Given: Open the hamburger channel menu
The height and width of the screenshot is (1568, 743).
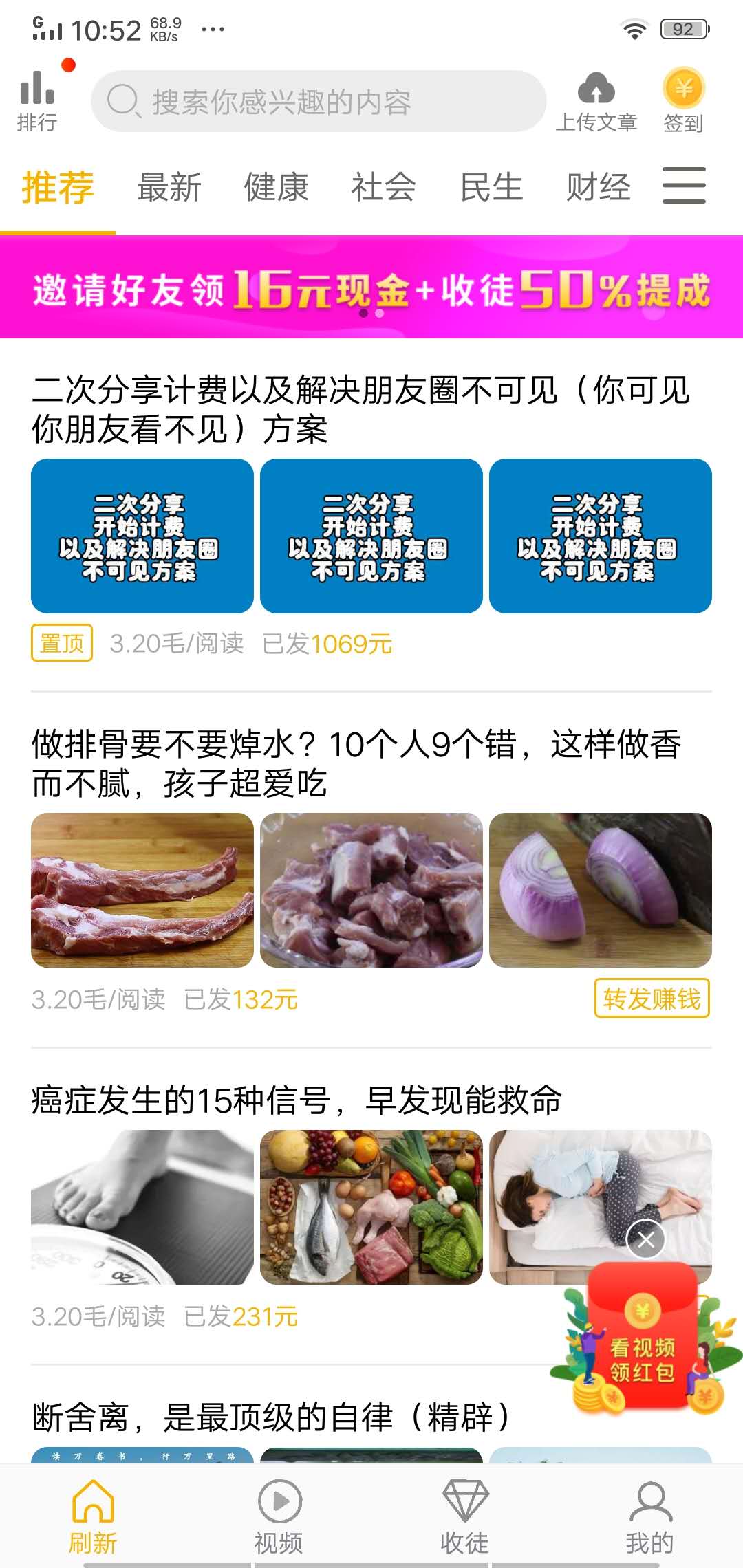Looking at the screenshot, I should (685, 186).
